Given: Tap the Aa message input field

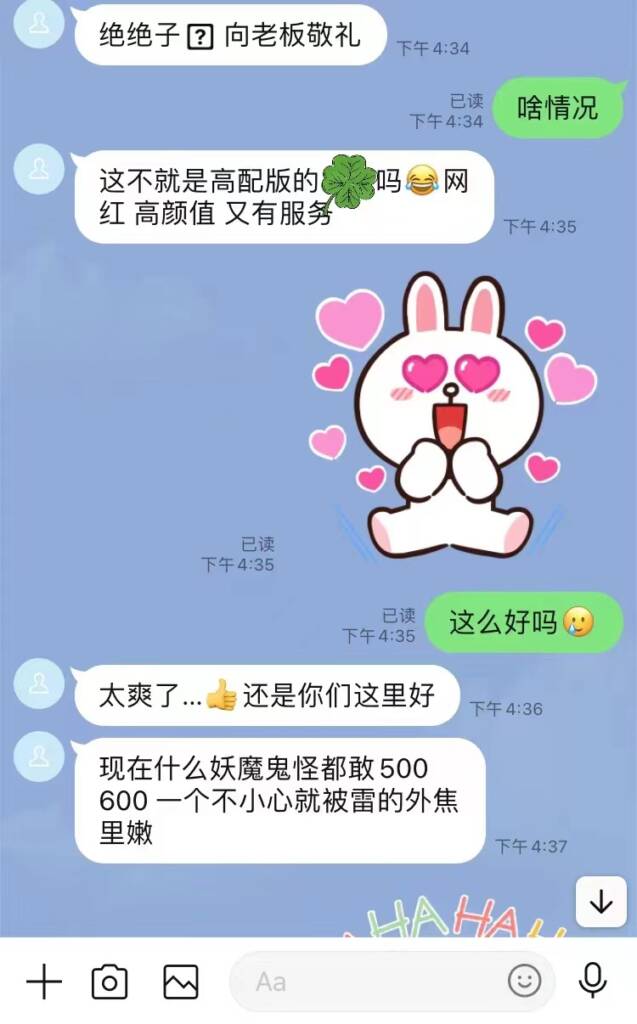Looking at the screenshot, I should (370, 982).
